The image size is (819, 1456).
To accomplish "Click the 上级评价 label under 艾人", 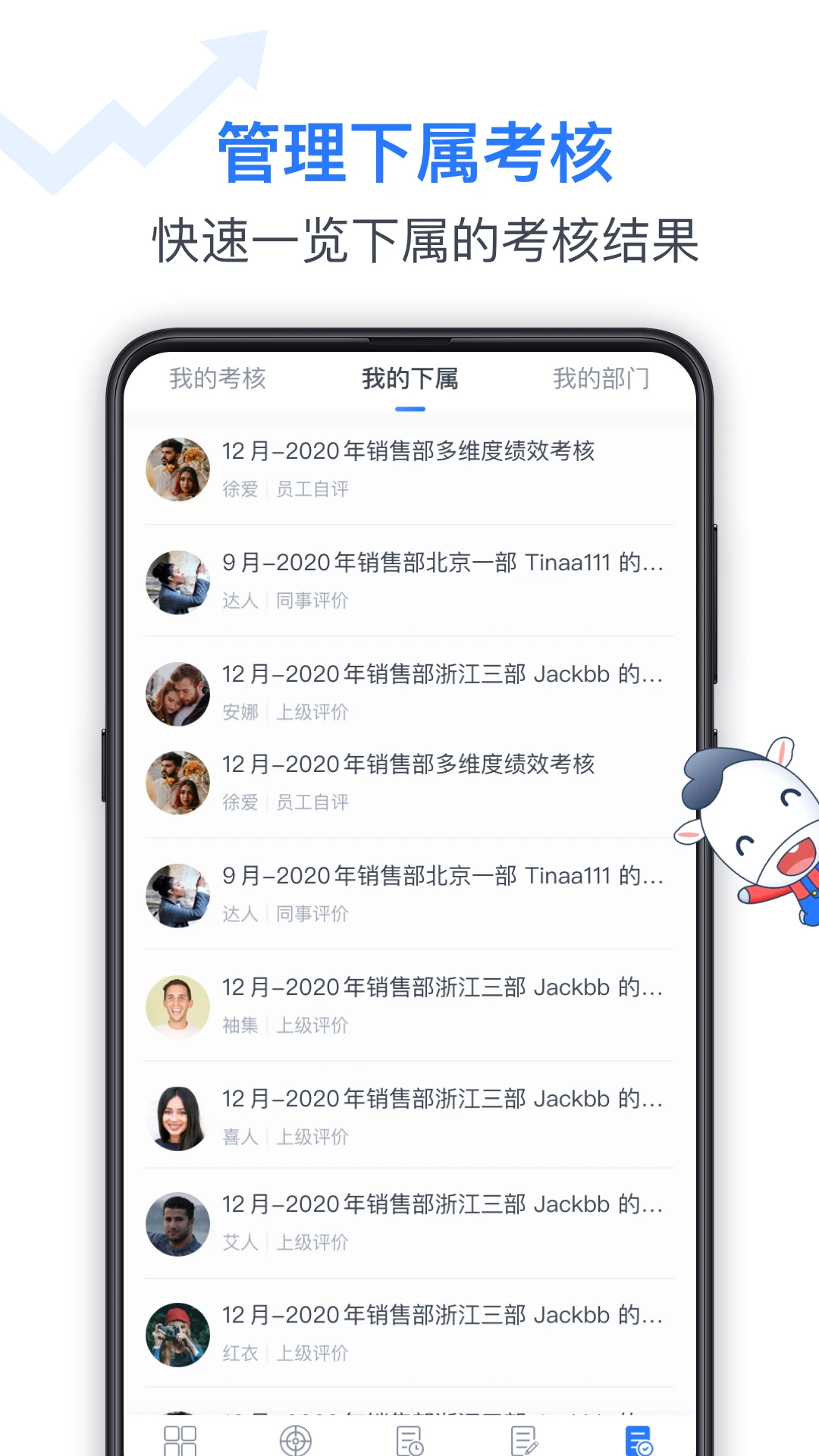I will [x=314, y=1243].
